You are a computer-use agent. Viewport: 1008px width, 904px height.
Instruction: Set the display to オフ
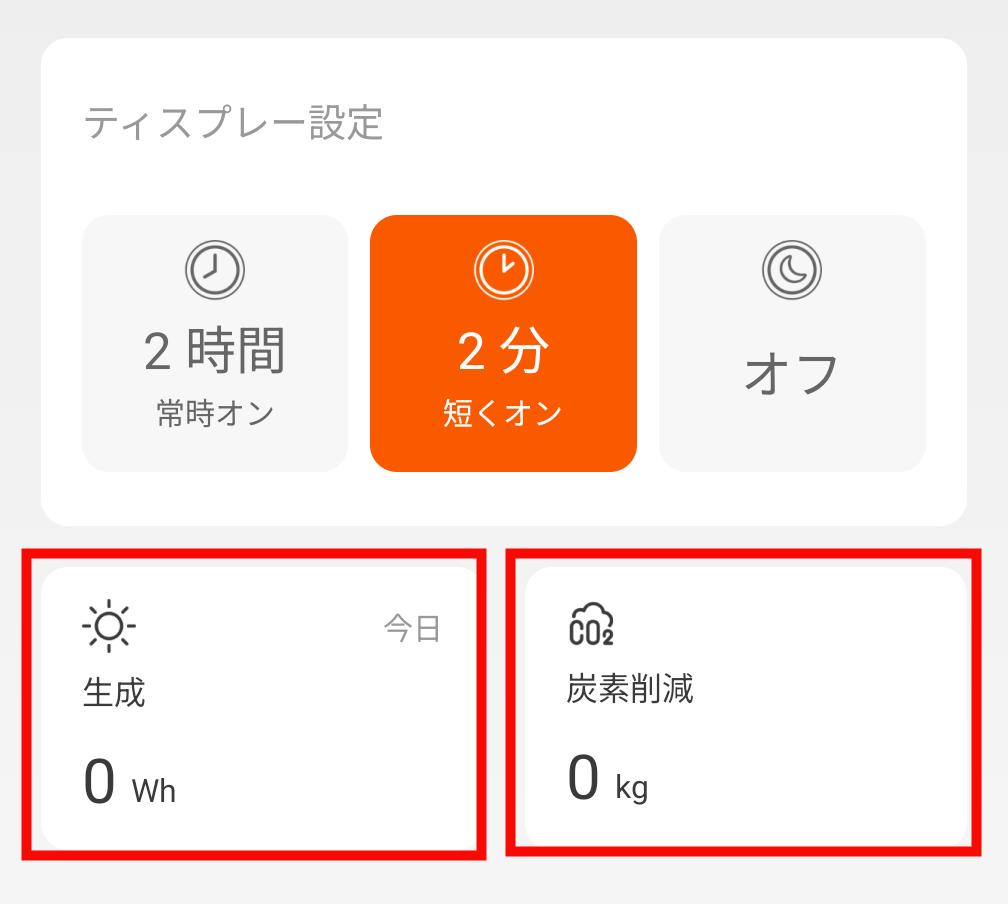point(792,343)
